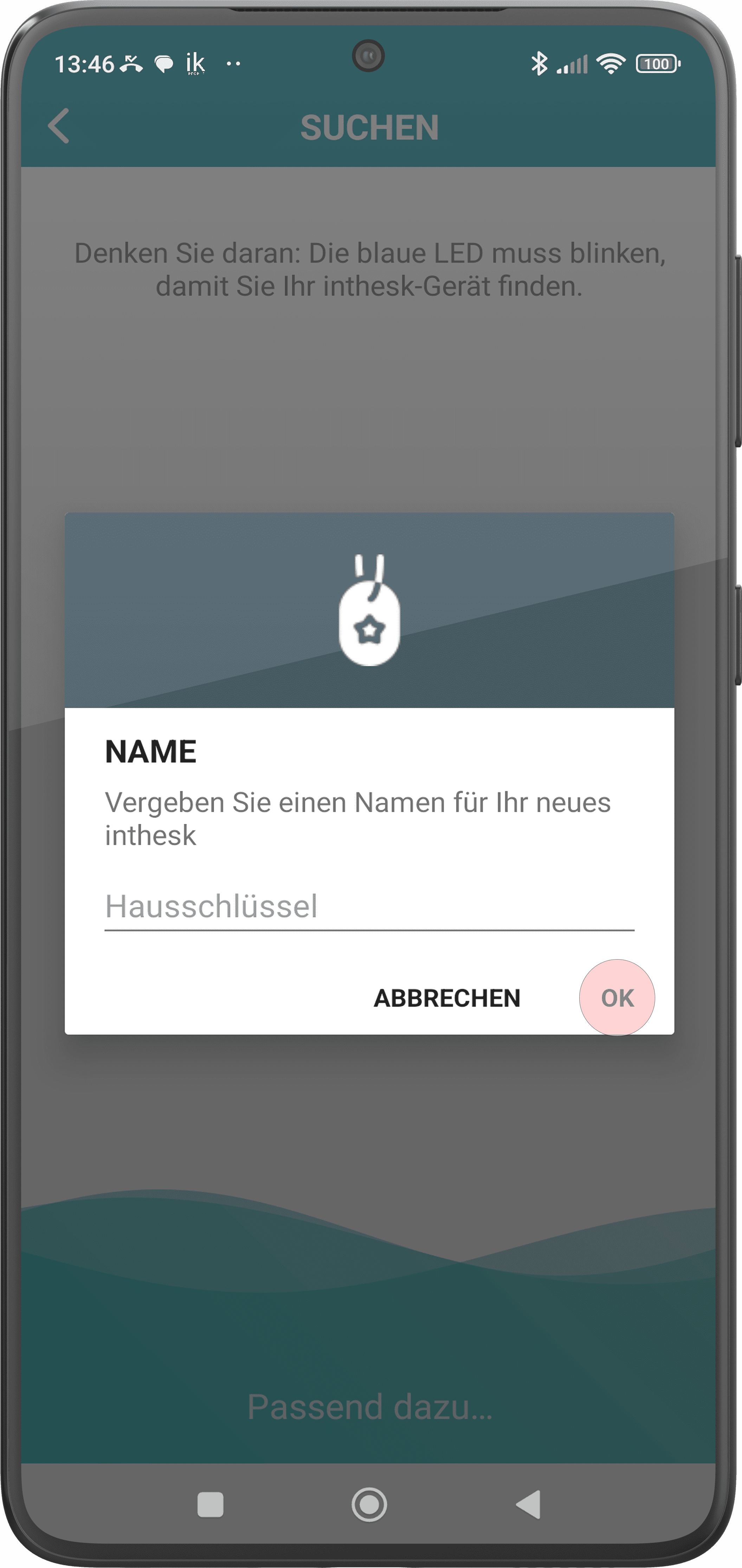Viewport: 742px width, 1568px height.
Task: Go back from the Suchen screen
Action: click(x=58, y=126)
